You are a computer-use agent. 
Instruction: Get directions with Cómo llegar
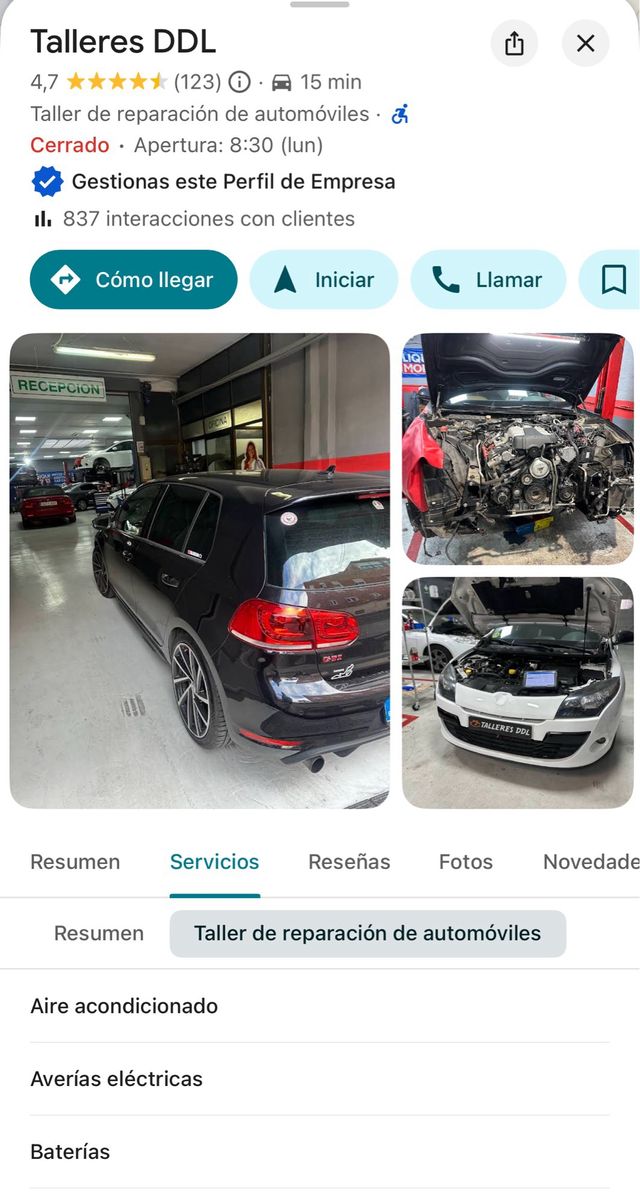pos(134,280)
